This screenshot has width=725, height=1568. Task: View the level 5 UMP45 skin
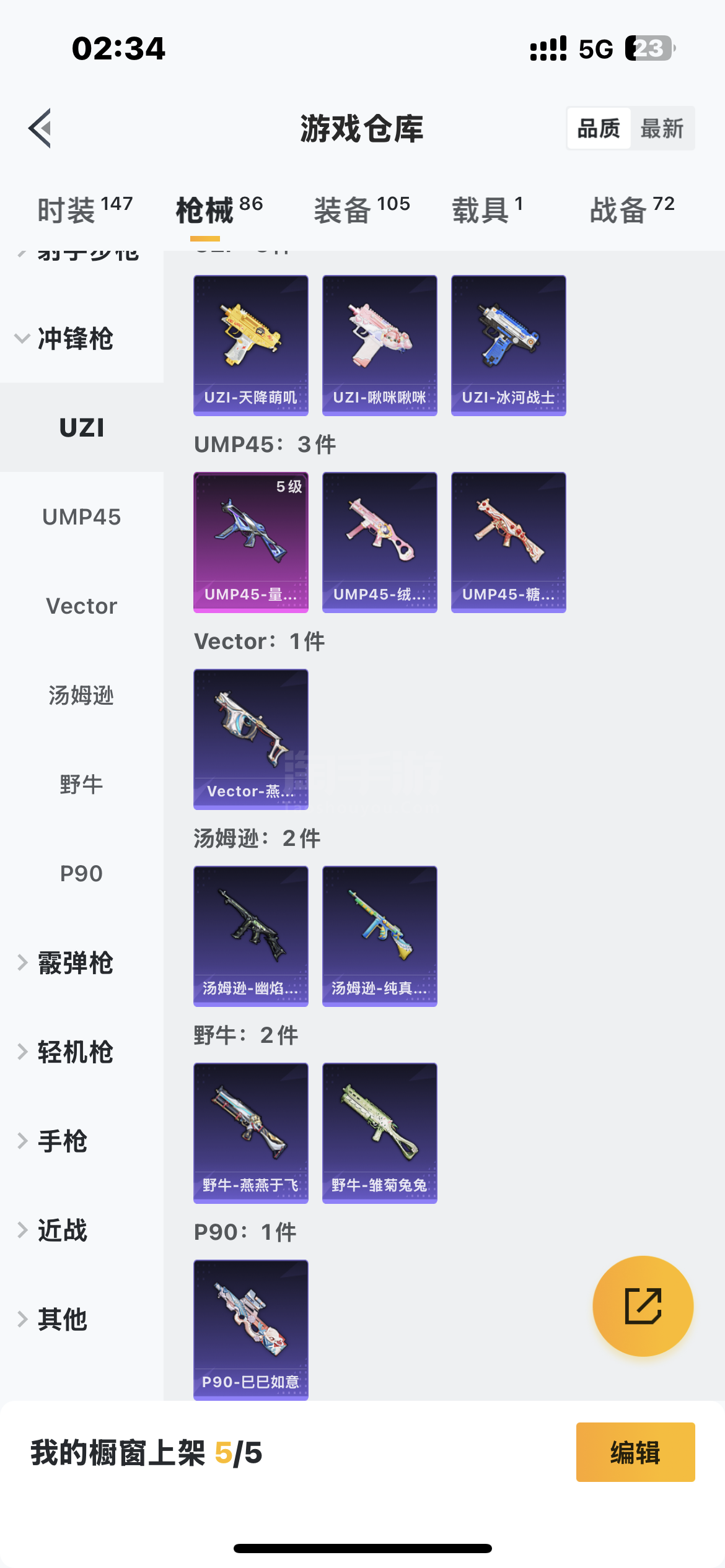251,542
